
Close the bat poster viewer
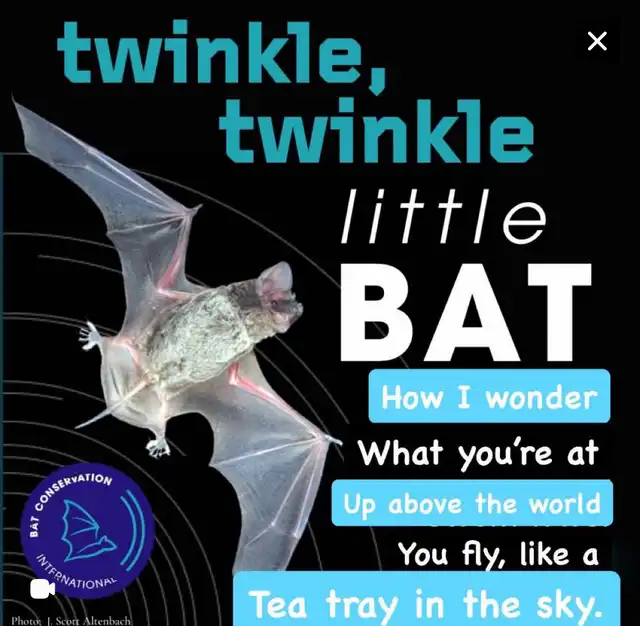(597, 41)
